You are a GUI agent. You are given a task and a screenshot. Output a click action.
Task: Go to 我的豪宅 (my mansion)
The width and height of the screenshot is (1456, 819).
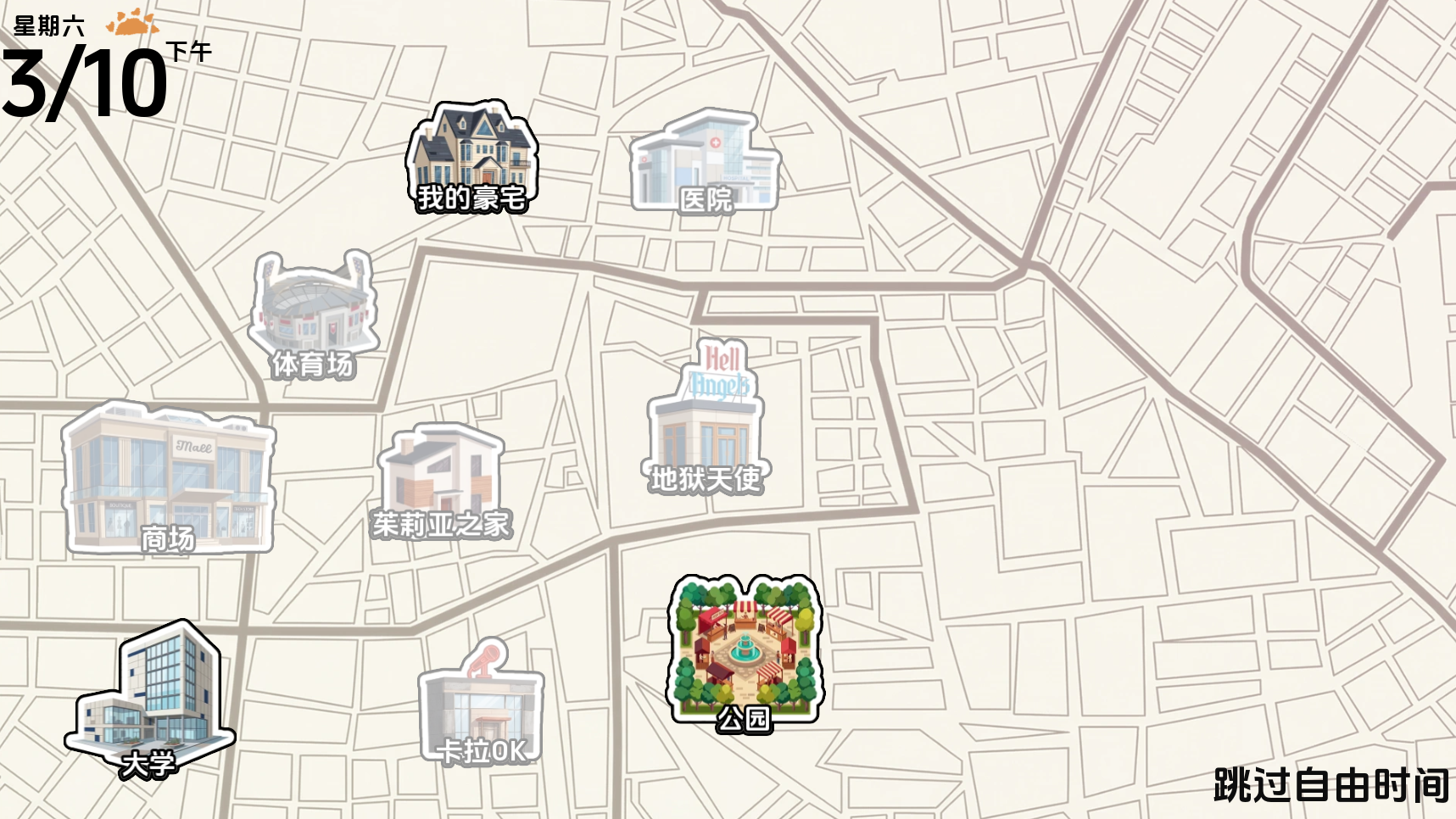(x=471, y=157)
